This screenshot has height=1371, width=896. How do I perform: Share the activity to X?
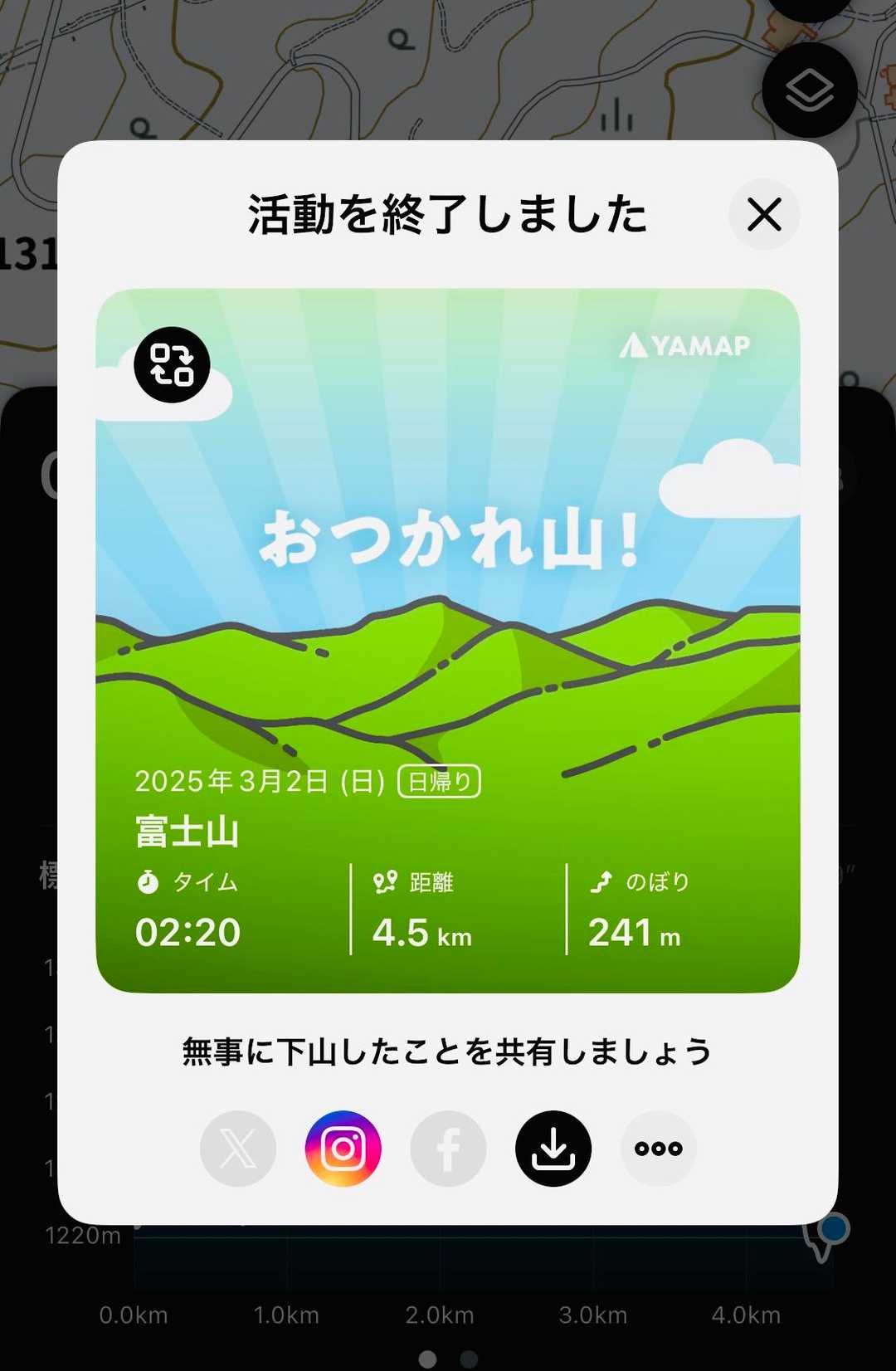pyautogui.click(x=238, y=1149)
